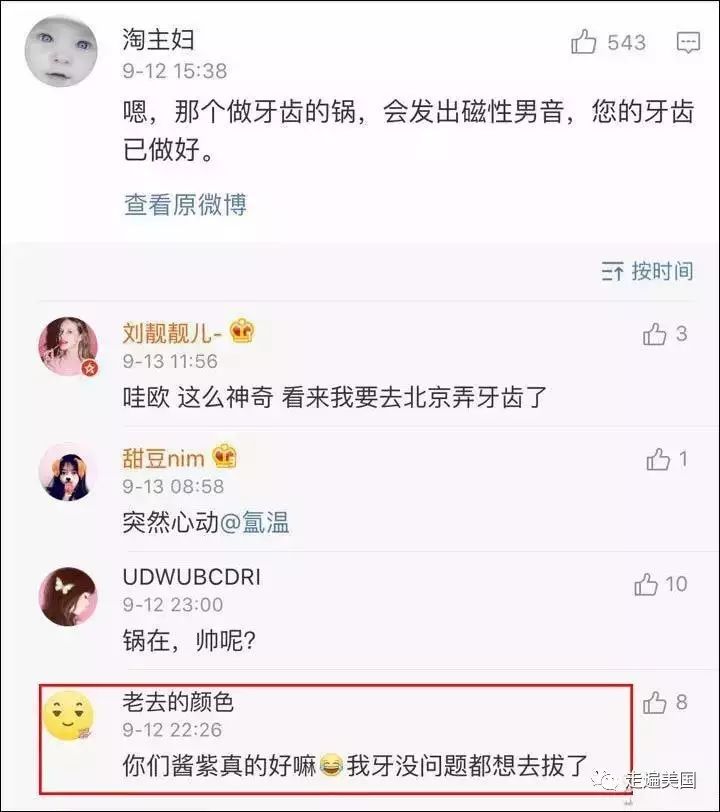720x812 pixels.
Task: Tap 甜豆nim's avatar
Action: pos(68,471)
